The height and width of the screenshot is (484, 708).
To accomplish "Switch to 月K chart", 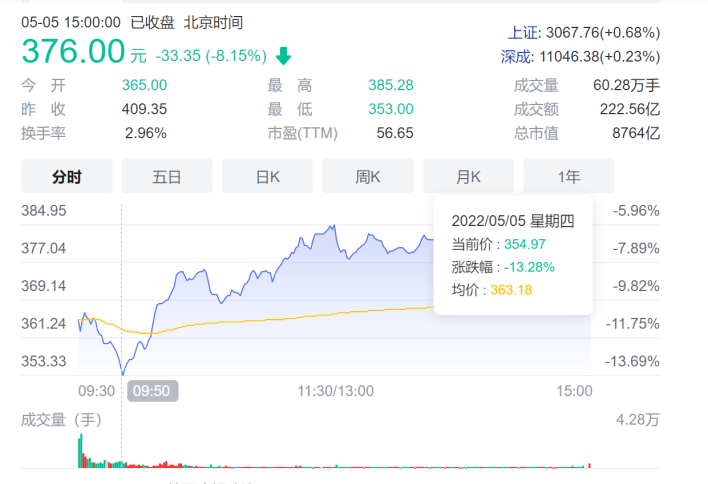I will (x=468, y=177).
